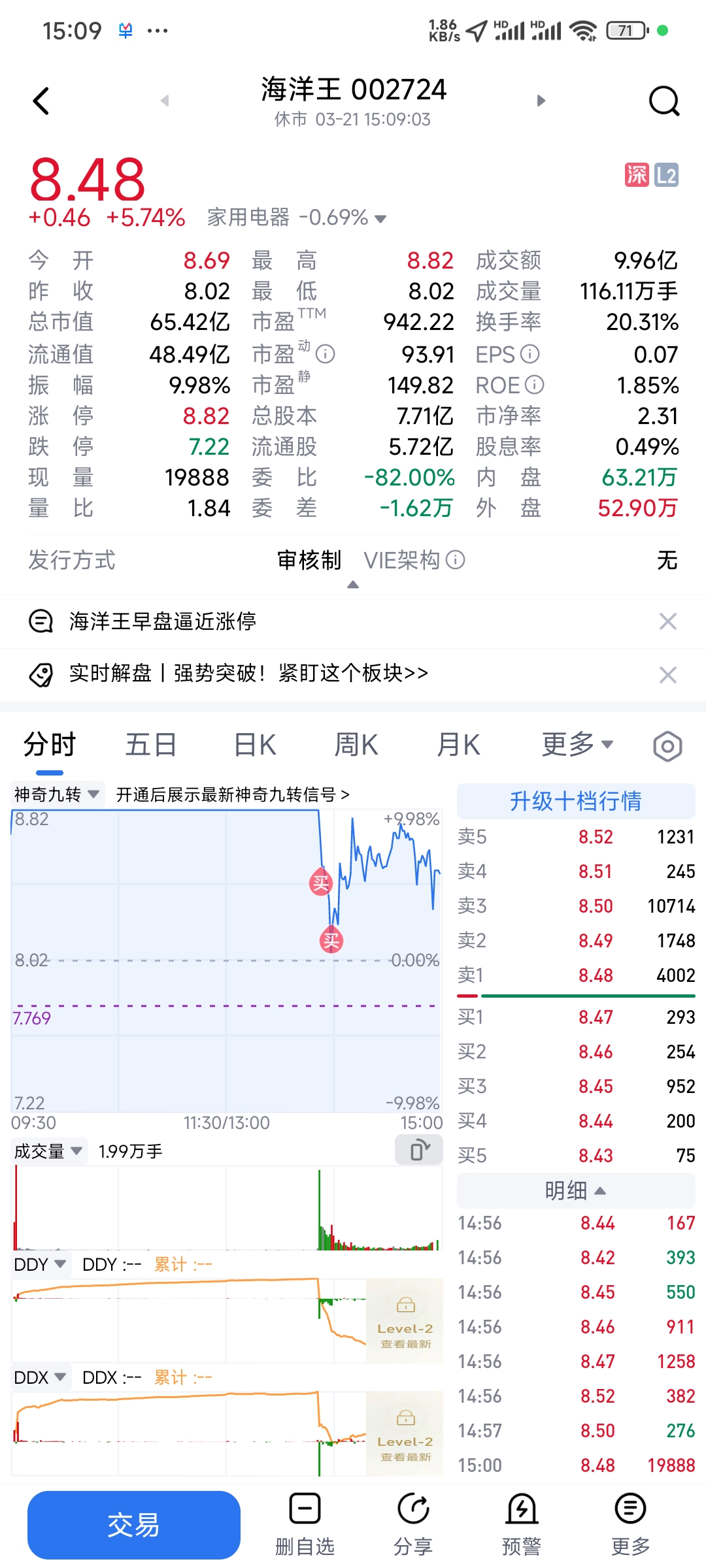Set a price alert with 预警

[x=522, y=1525]
